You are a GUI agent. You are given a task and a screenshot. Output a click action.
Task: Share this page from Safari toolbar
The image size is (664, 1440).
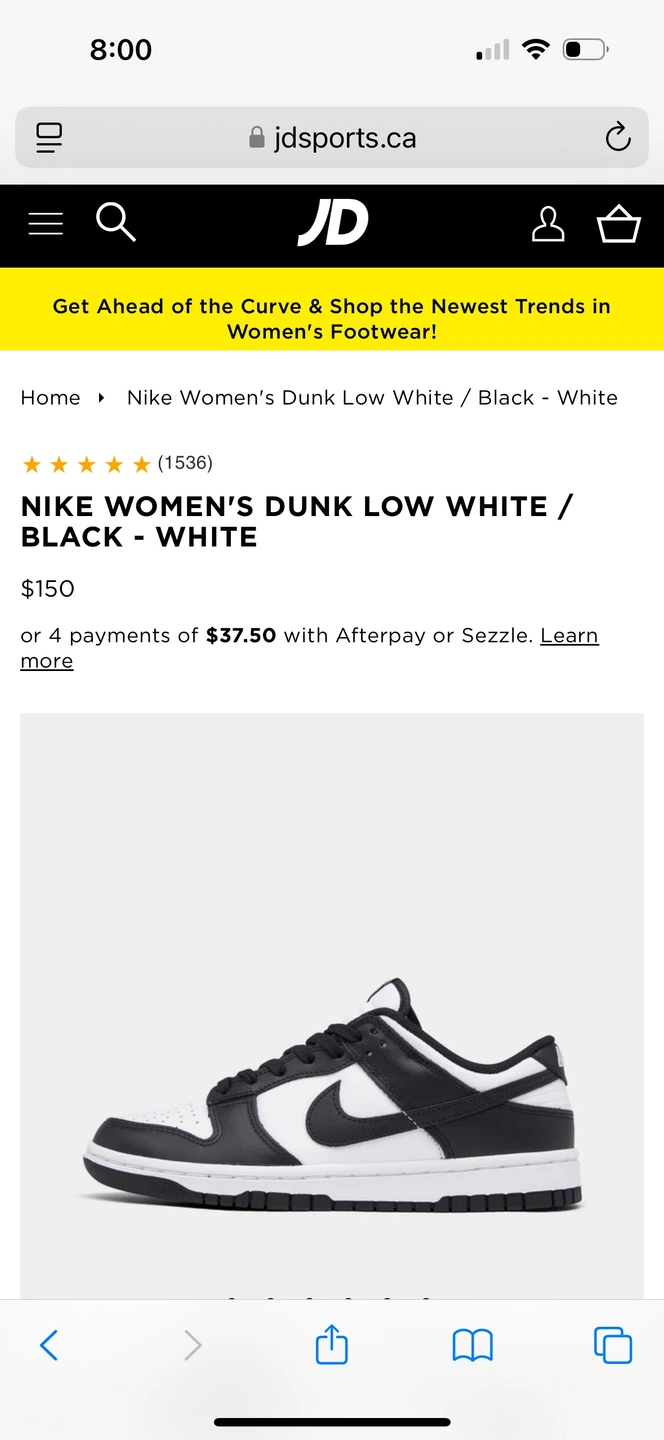pos(332,1344)
